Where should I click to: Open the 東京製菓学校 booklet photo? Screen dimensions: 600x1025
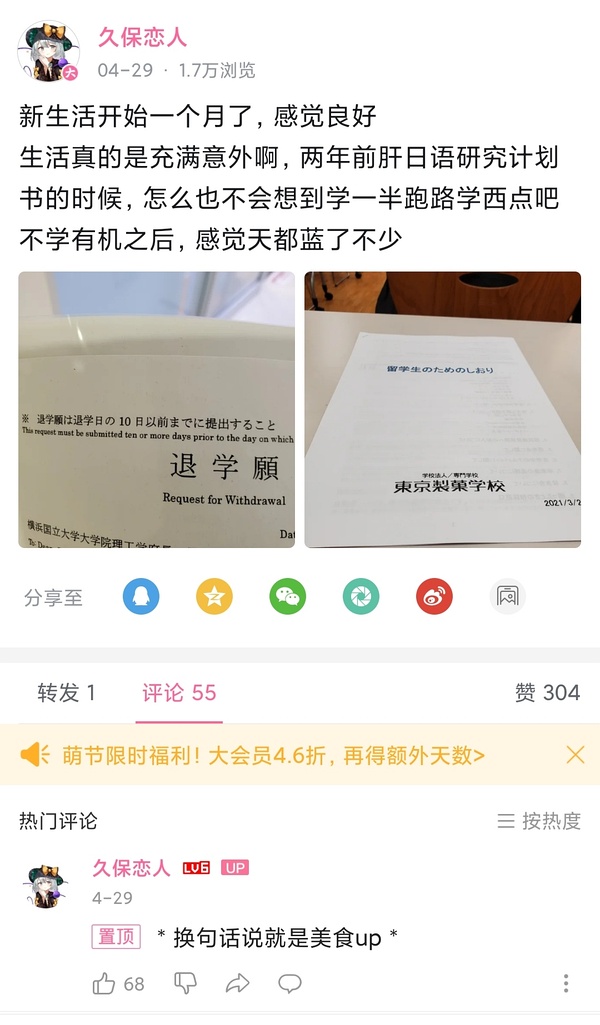click(x=442, y=410)
